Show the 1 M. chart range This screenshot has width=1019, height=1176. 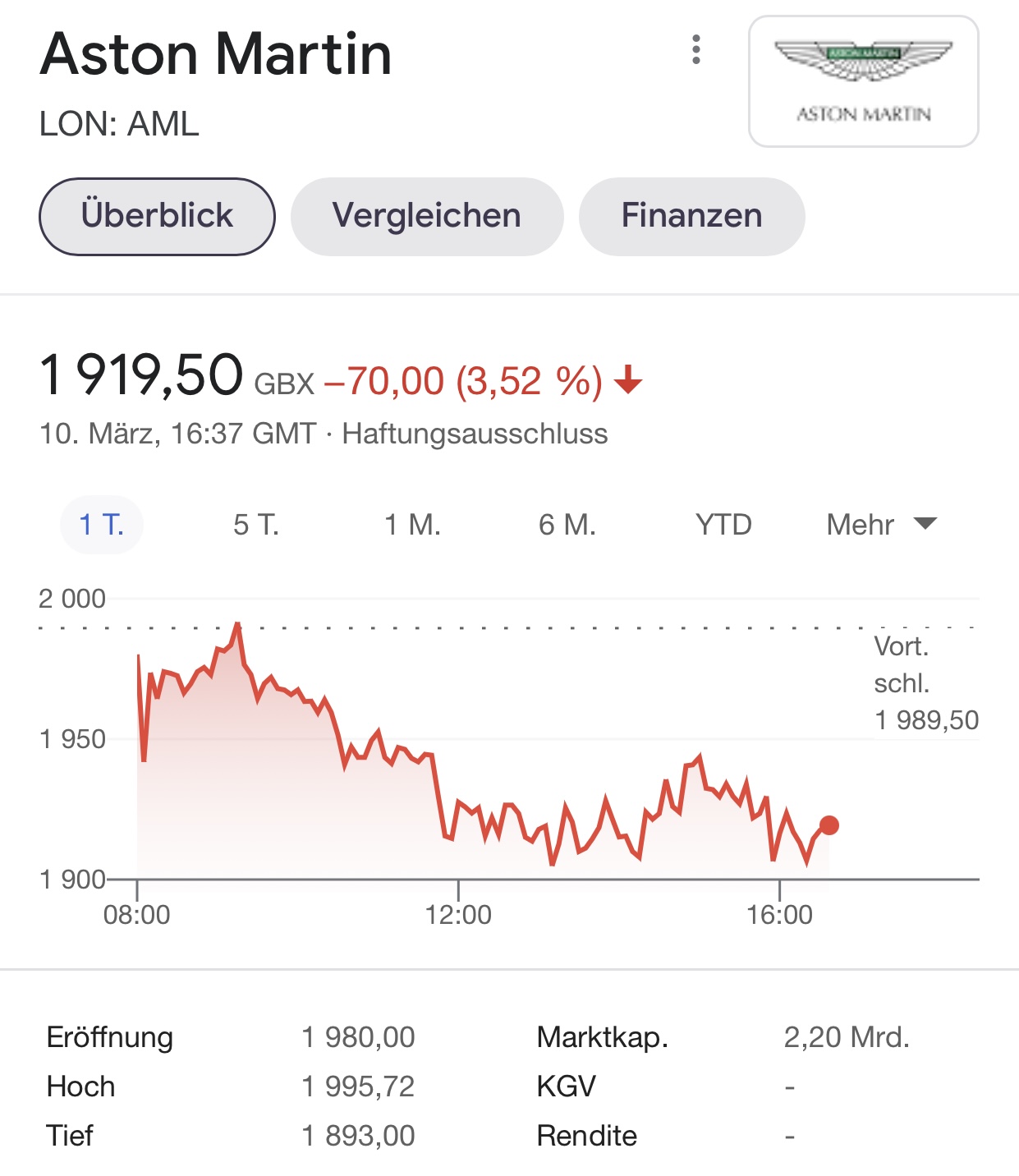point(412,524)
